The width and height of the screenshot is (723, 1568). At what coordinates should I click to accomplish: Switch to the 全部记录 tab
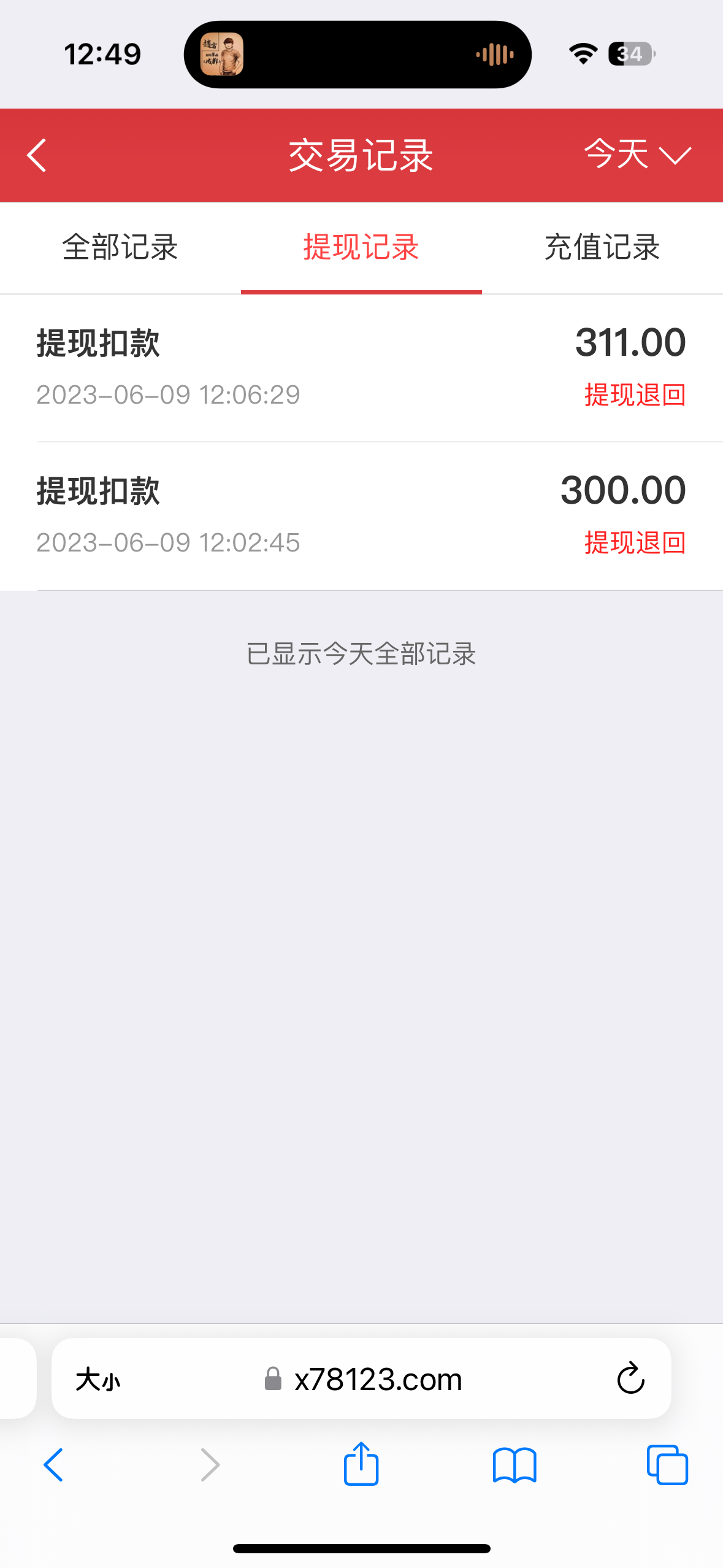pos(120,248)
